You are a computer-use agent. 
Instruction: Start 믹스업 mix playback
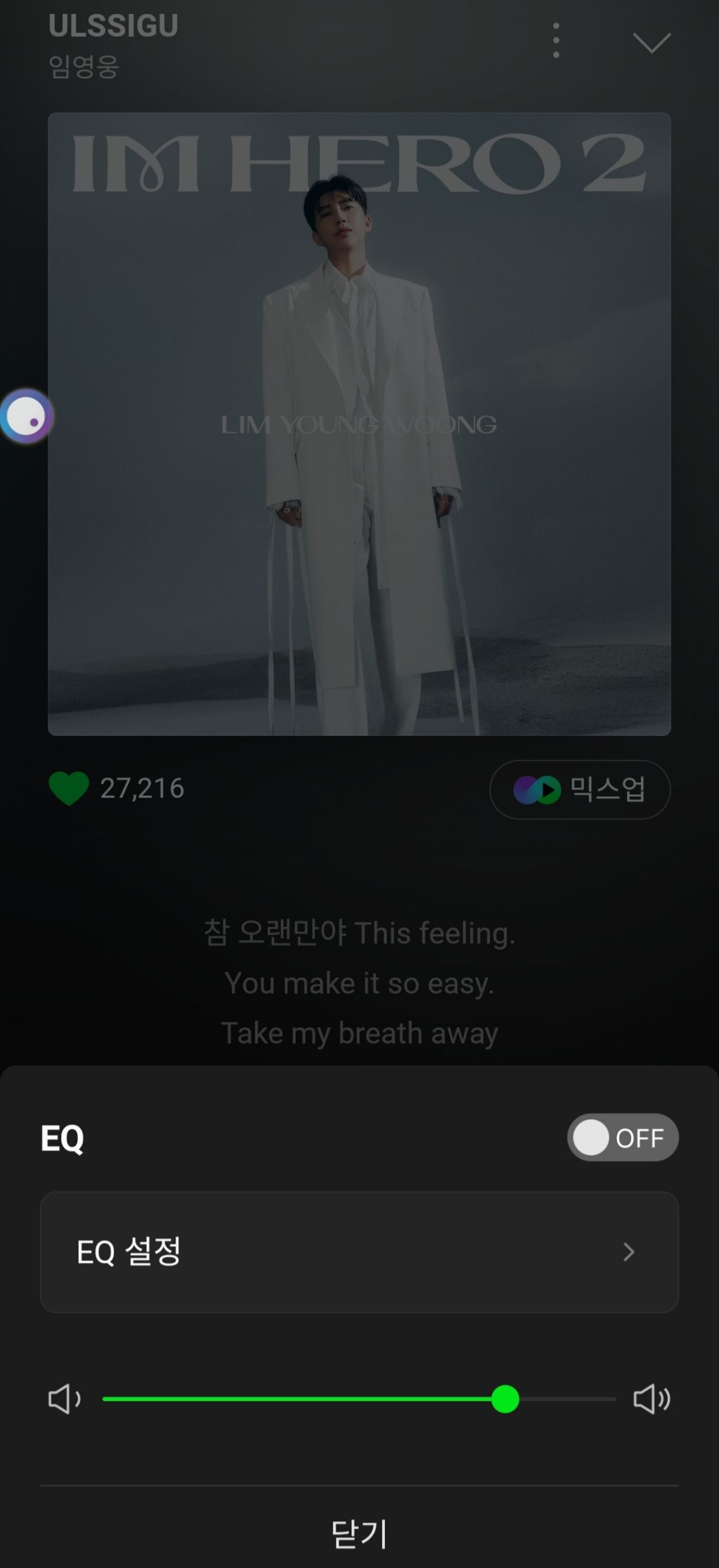point(579,790)
